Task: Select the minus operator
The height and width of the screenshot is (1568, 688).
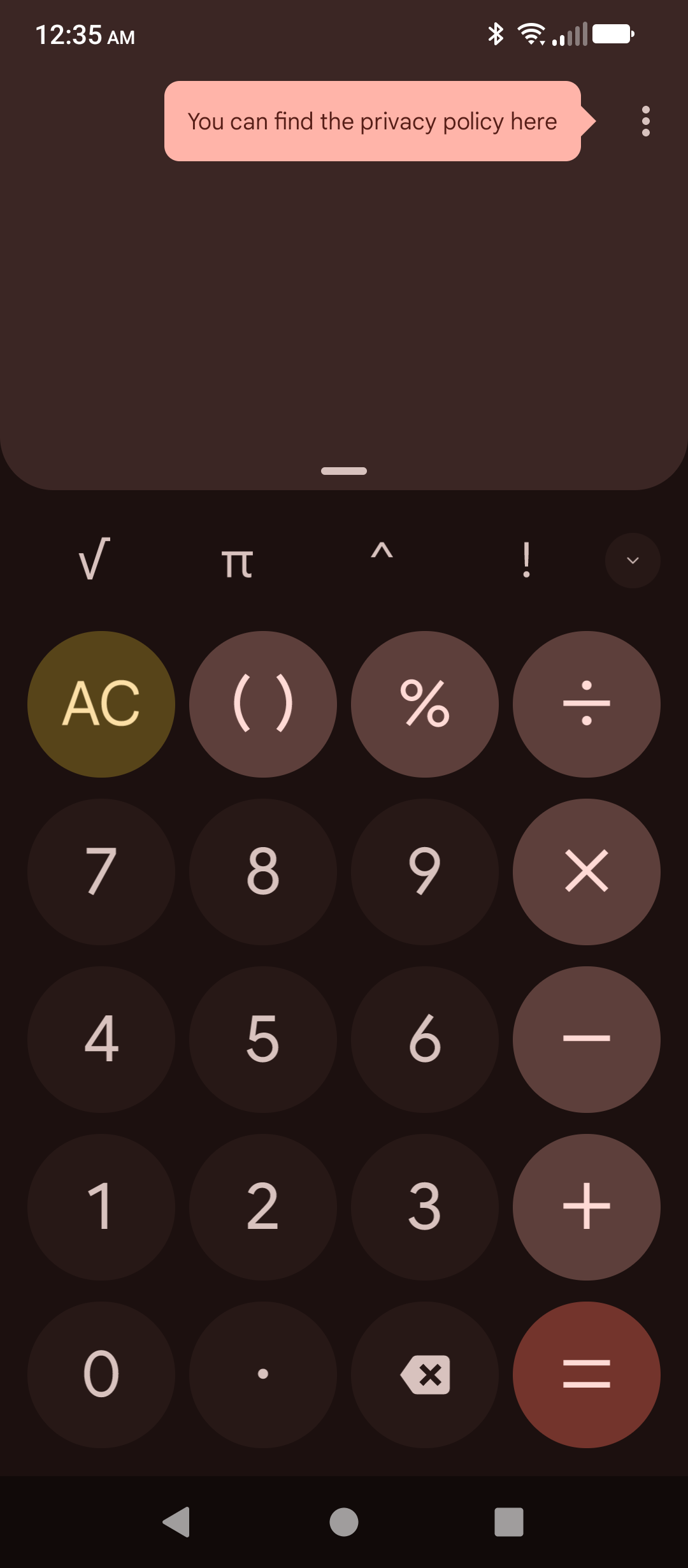Action: [587, 1040]
